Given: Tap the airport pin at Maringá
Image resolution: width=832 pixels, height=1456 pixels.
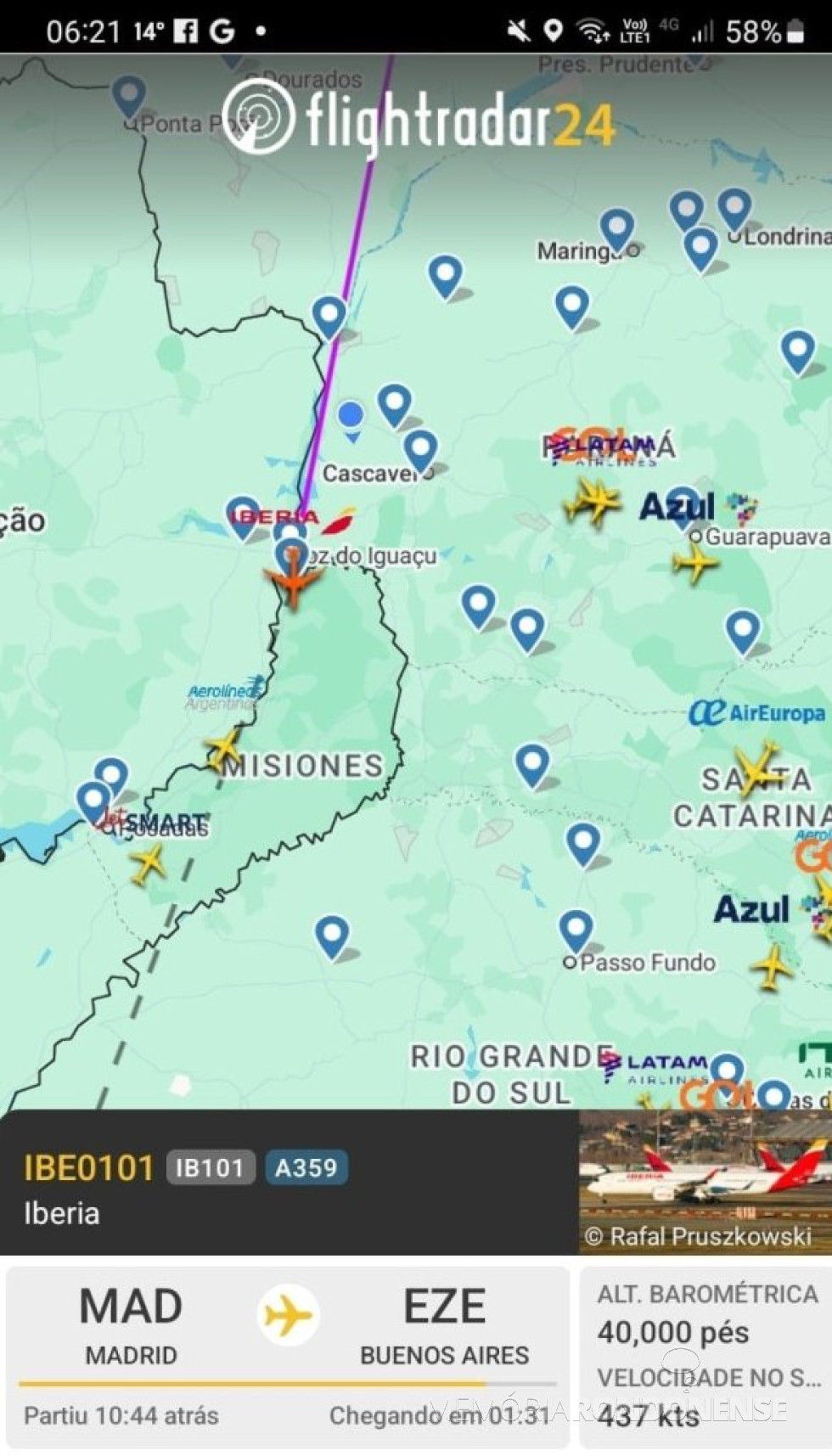Looking at the screenshot, I should point(617,228).
